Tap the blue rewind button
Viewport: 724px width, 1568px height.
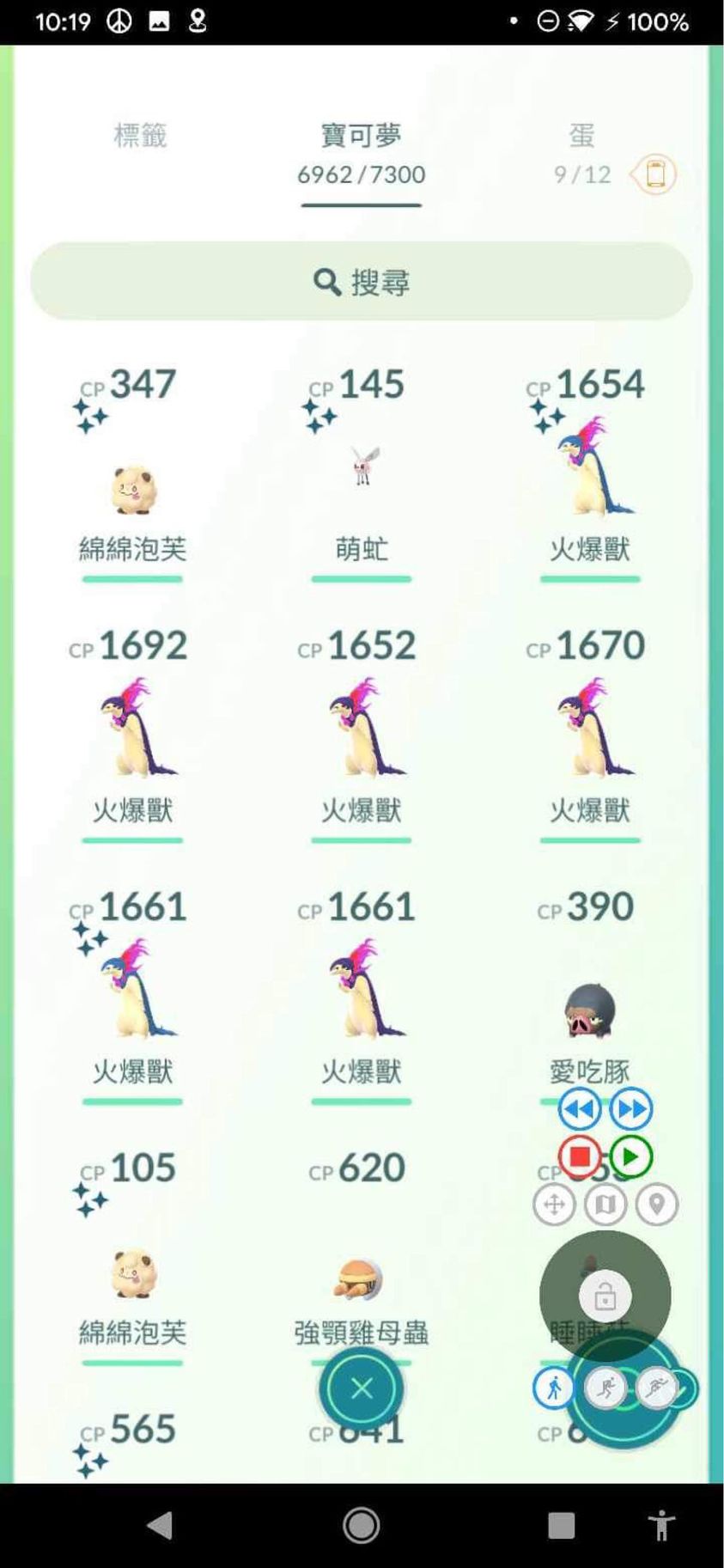click(x=580, y=1109)
